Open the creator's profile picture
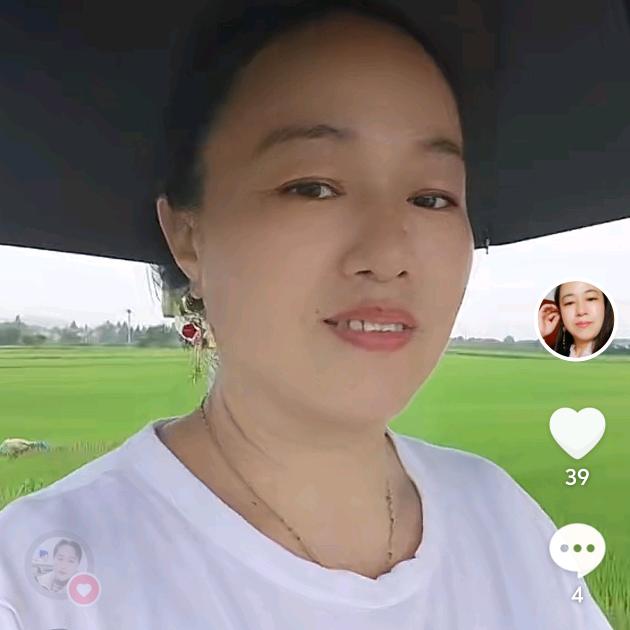The width and height of the screenshot is (630, 630). pyautogui.click(x=576, y=321)
